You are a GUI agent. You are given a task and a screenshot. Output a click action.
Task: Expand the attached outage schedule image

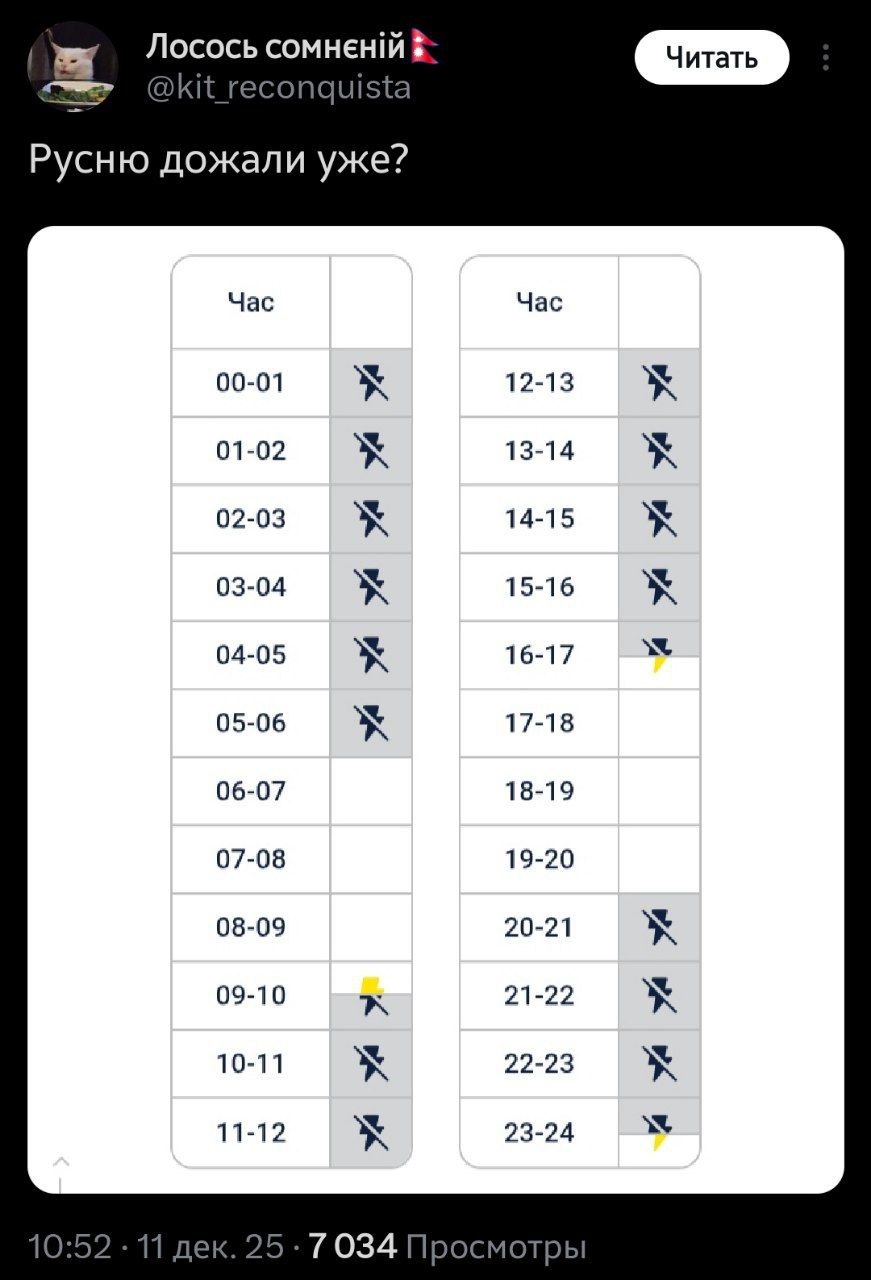[x=435, y=709]
